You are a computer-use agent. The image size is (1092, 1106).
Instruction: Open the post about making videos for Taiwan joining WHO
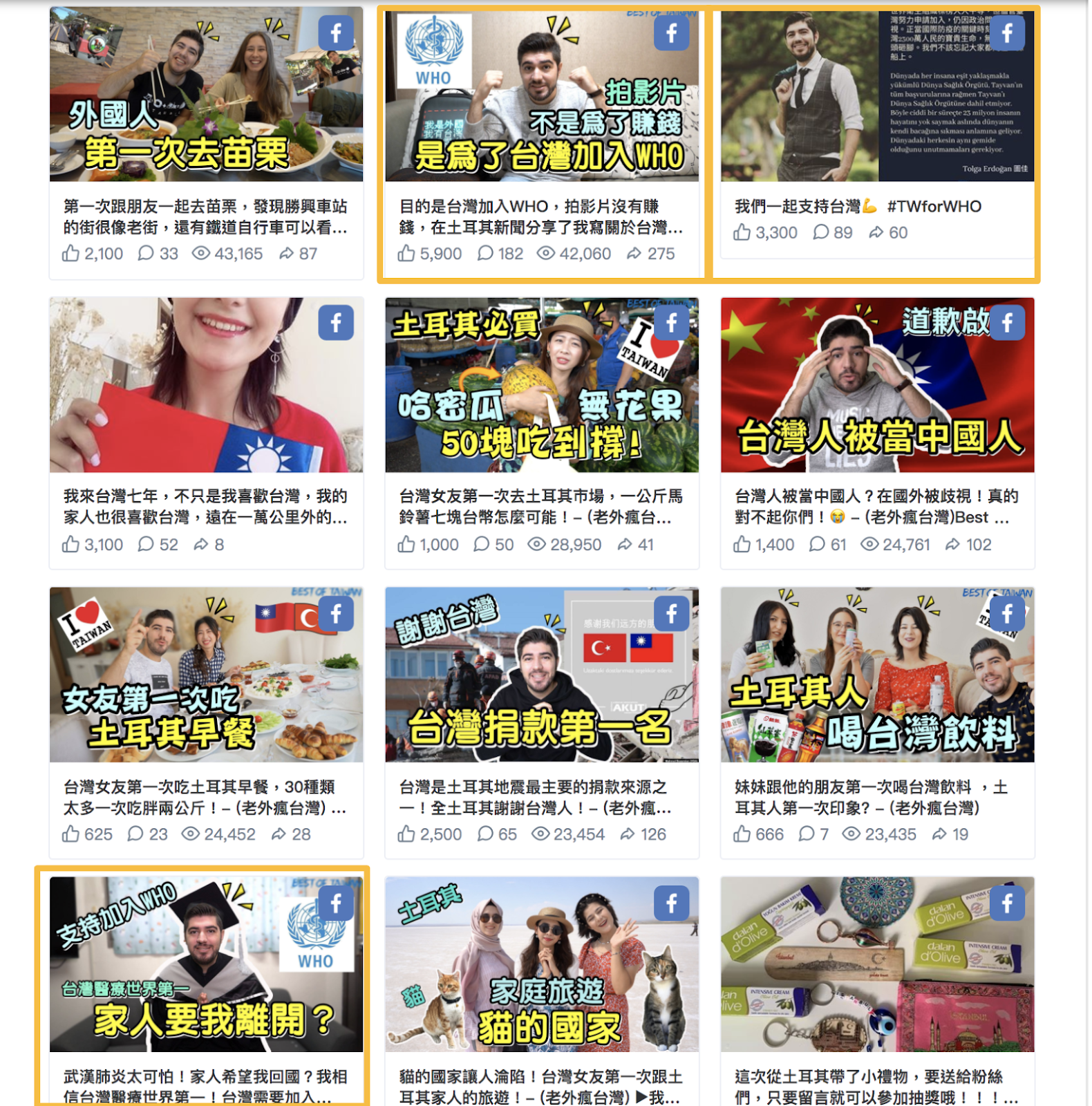tap(541, 95)
